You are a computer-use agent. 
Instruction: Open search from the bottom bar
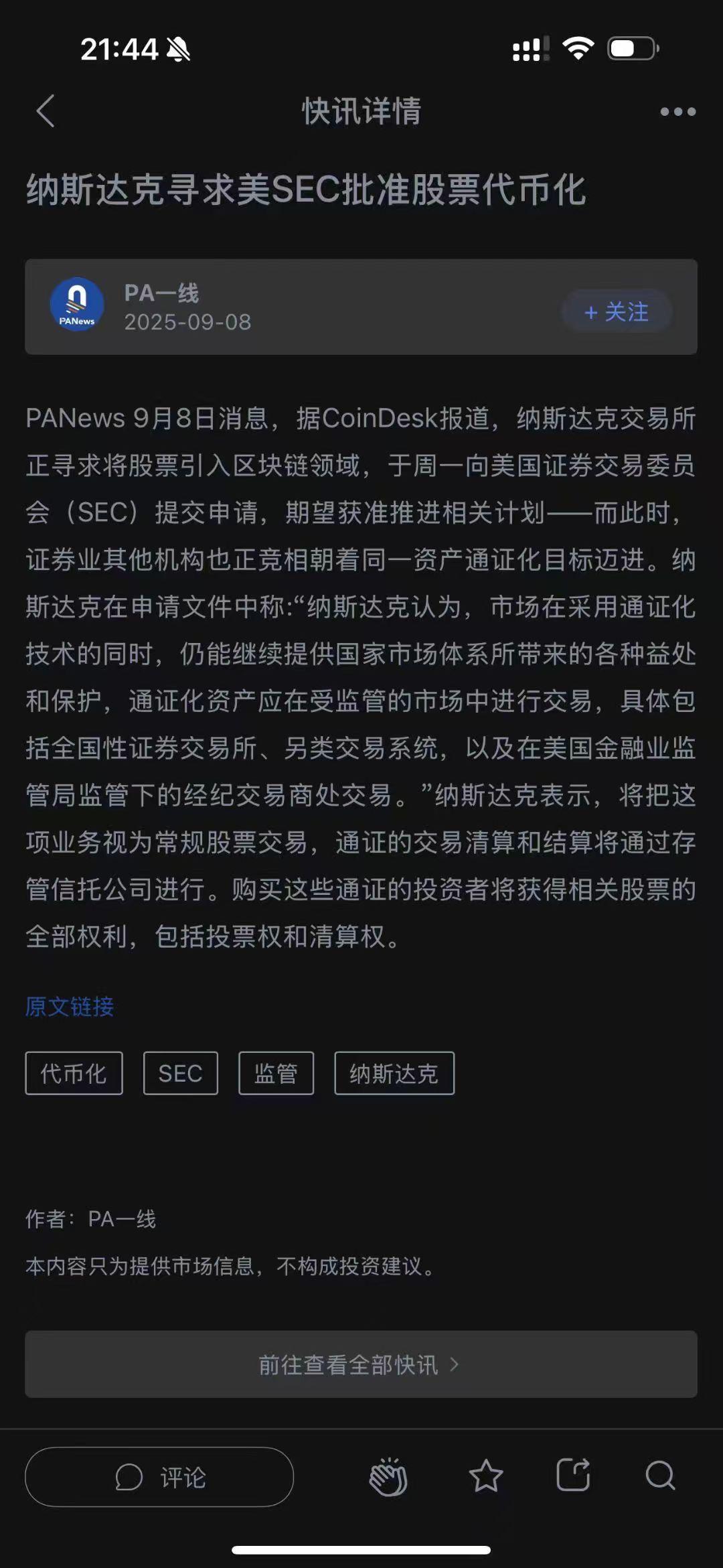(660, 1476)
